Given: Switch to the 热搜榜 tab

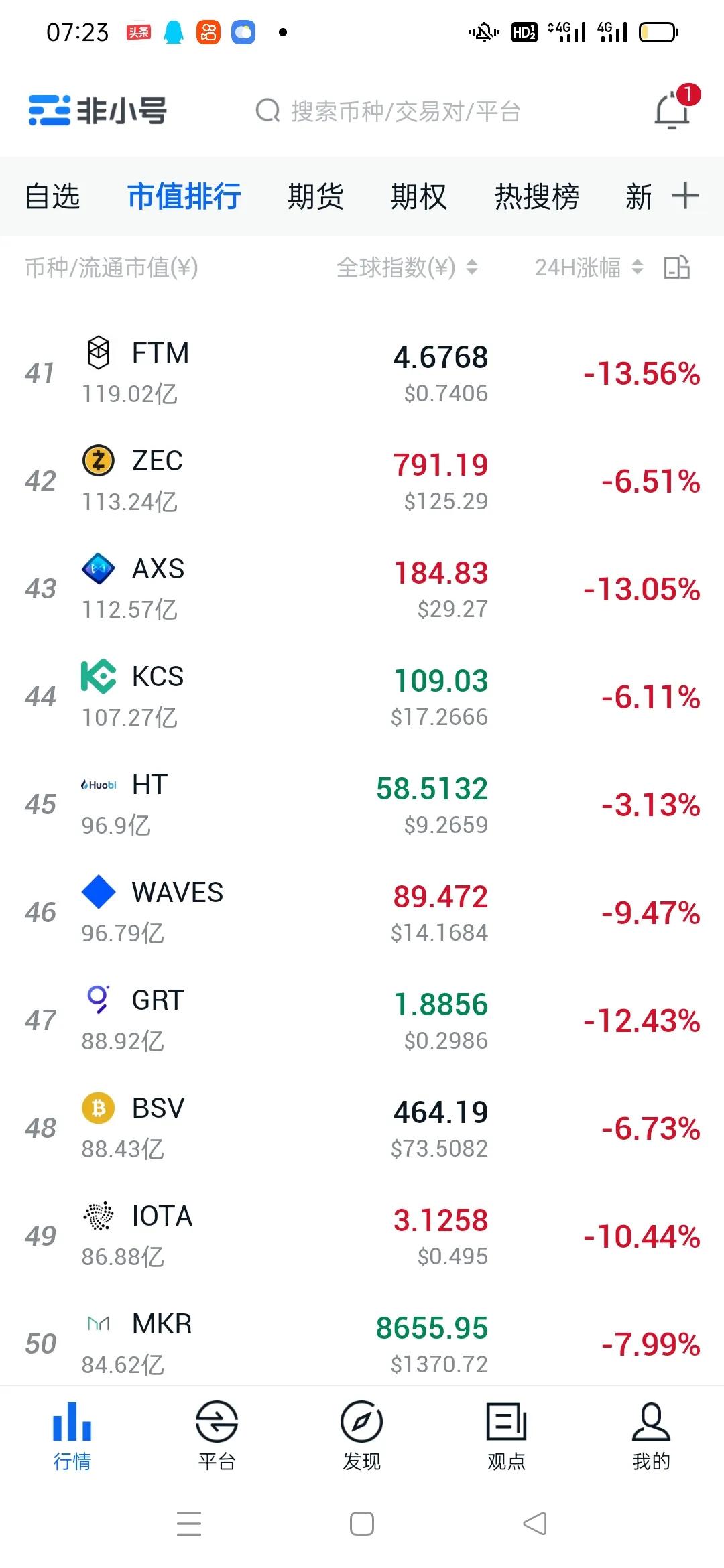Looking at the screenshot, I should point(536,196).
